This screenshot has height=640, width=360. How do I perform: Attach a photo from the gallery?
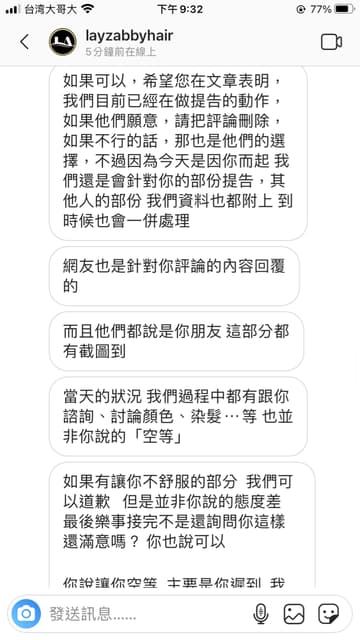(x=294, y=613)
